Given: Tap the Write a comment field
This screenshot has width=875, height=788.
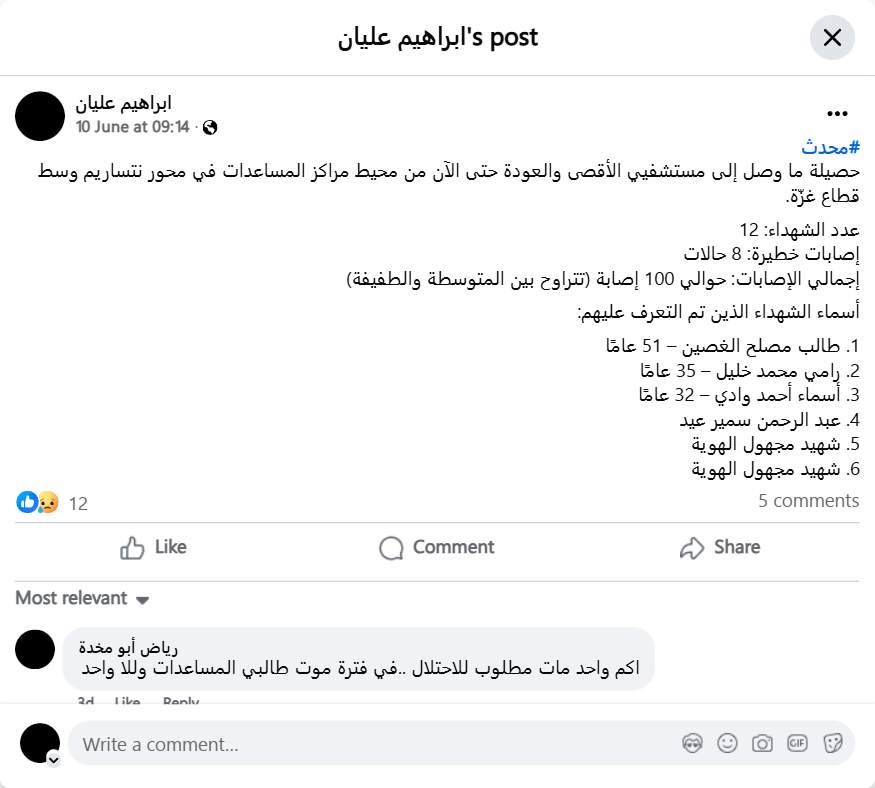Looking at the screenshot, I should coord(370,744).
